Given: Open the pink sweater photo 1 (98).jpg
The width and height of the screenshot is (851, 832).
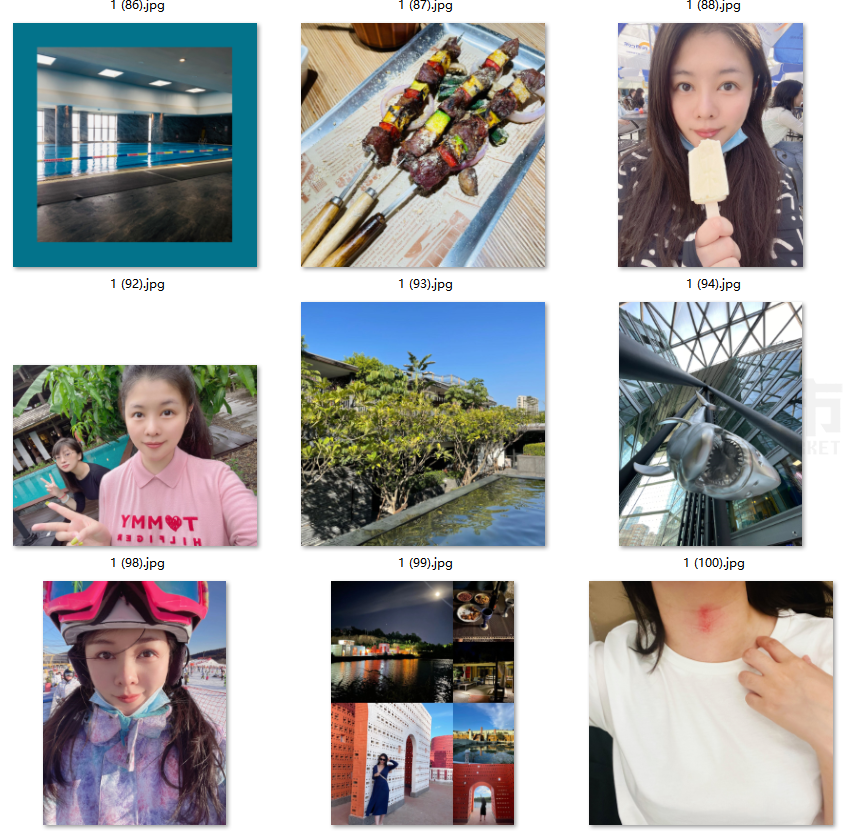Looking at the screenshot, I should click(135, 455).
